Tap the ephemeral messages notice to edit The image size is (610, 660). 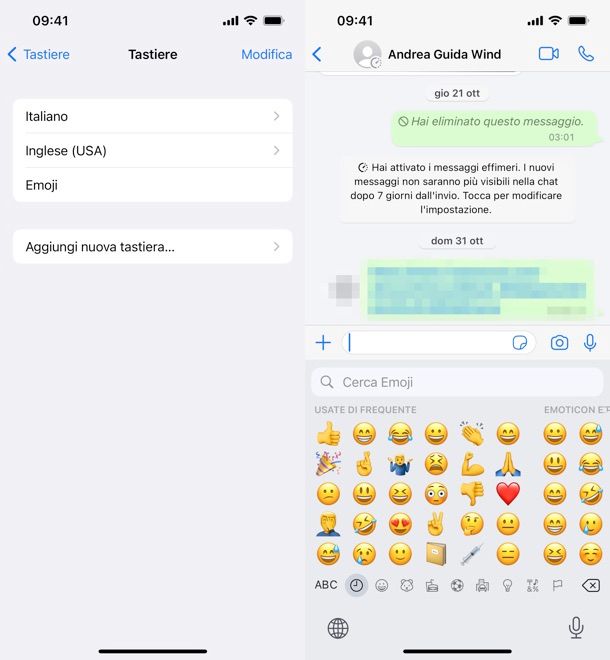point(457,187)
